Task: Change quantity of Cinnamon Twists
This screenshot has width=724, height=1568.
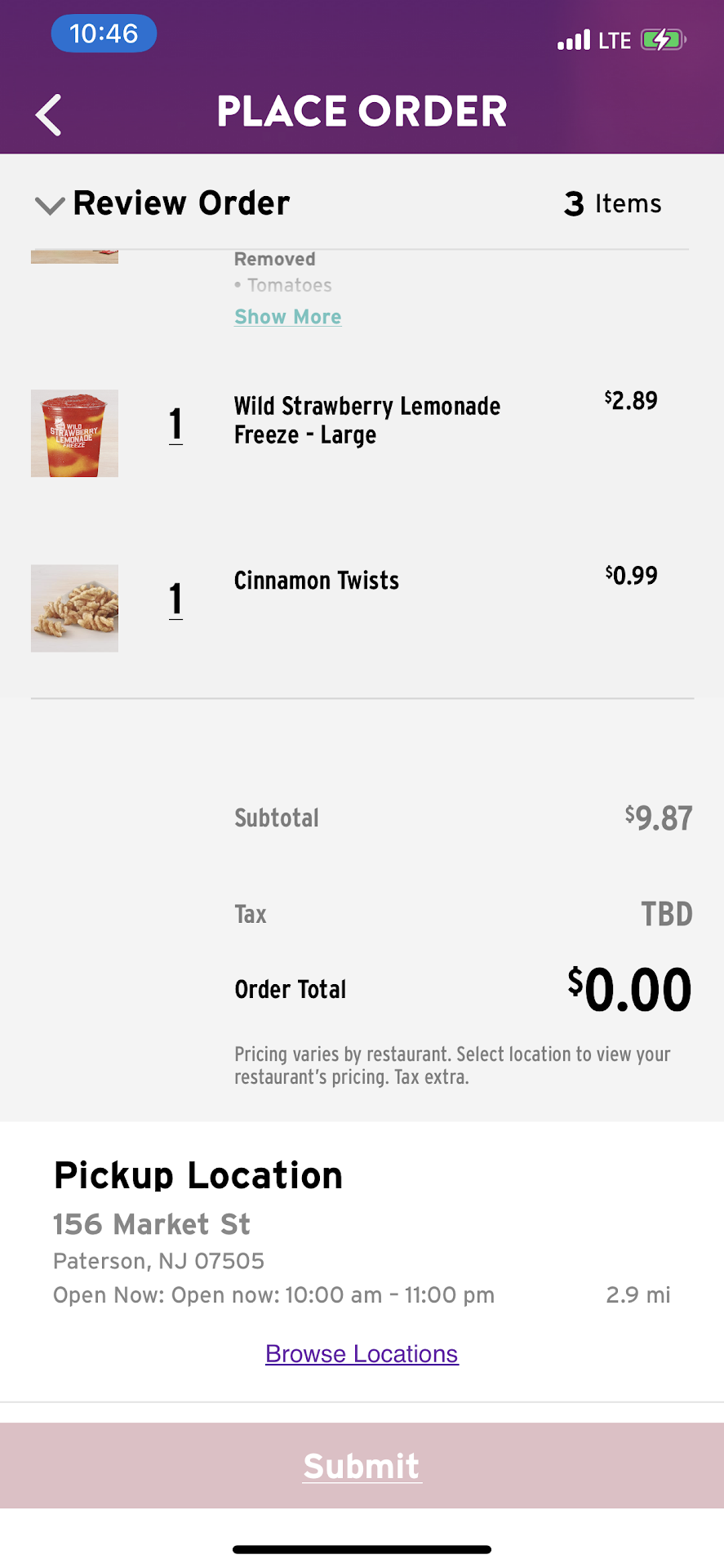Action: pyautogui.click(x=175, y=600)
